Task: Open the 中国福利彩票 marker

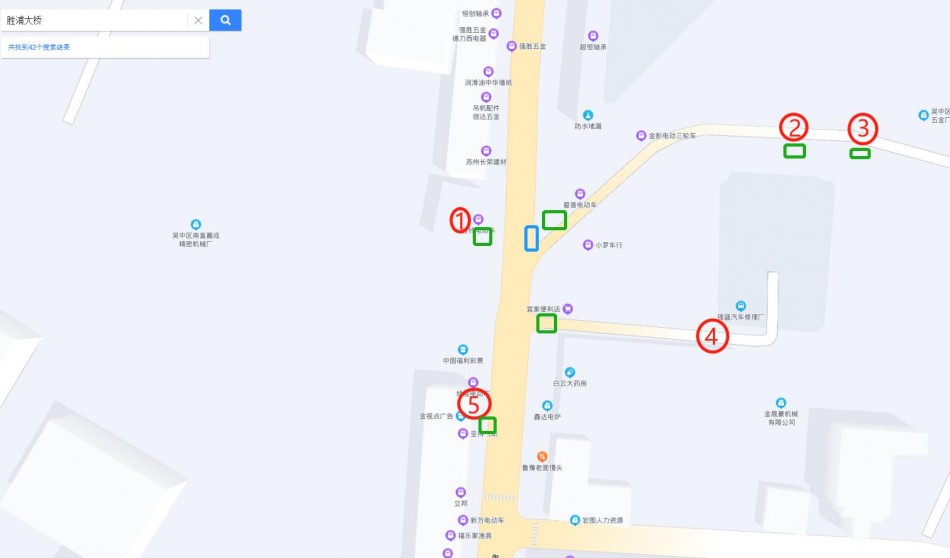Action: pyautogui.click(x=463, y=349)
